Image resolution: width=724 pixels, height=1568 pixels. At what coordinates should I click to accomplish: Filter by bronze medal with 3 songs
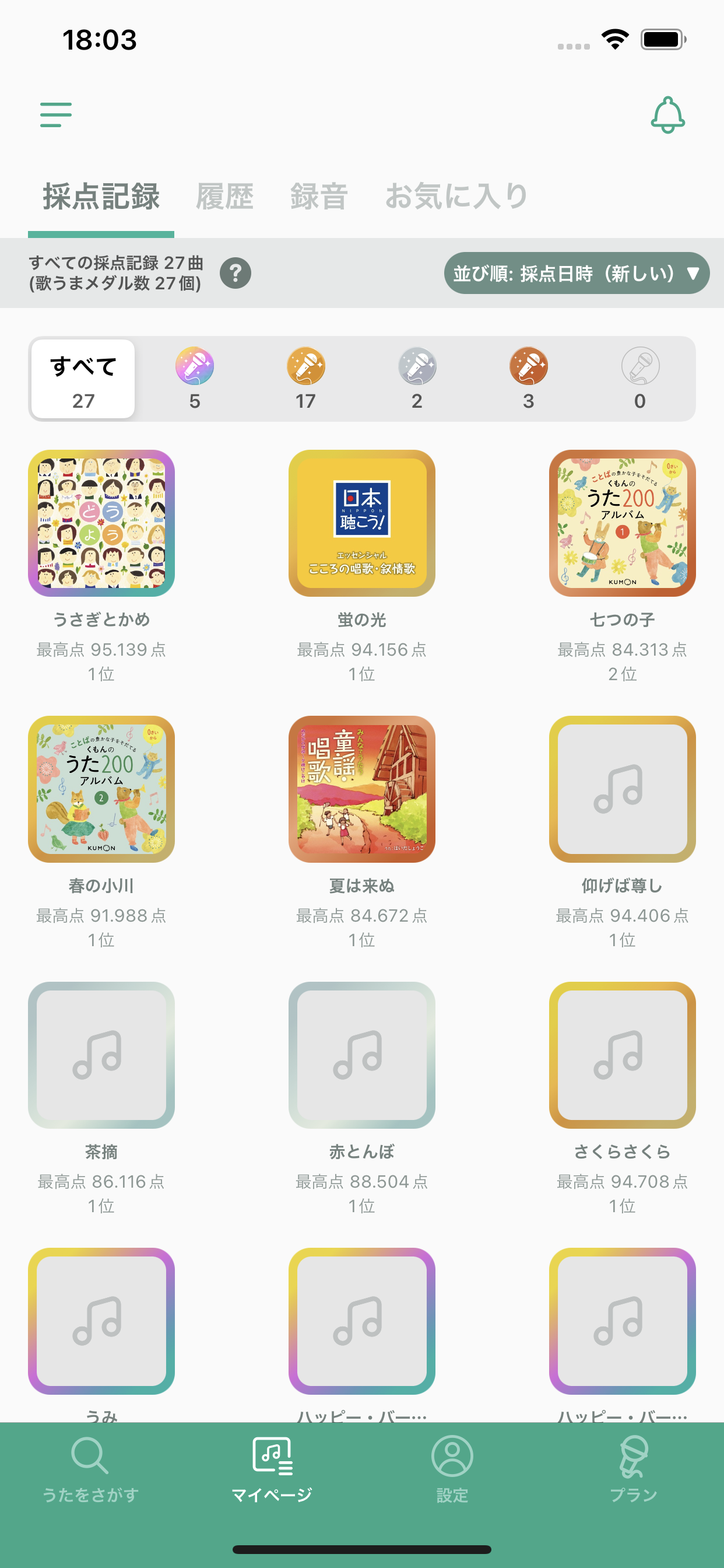528,378
